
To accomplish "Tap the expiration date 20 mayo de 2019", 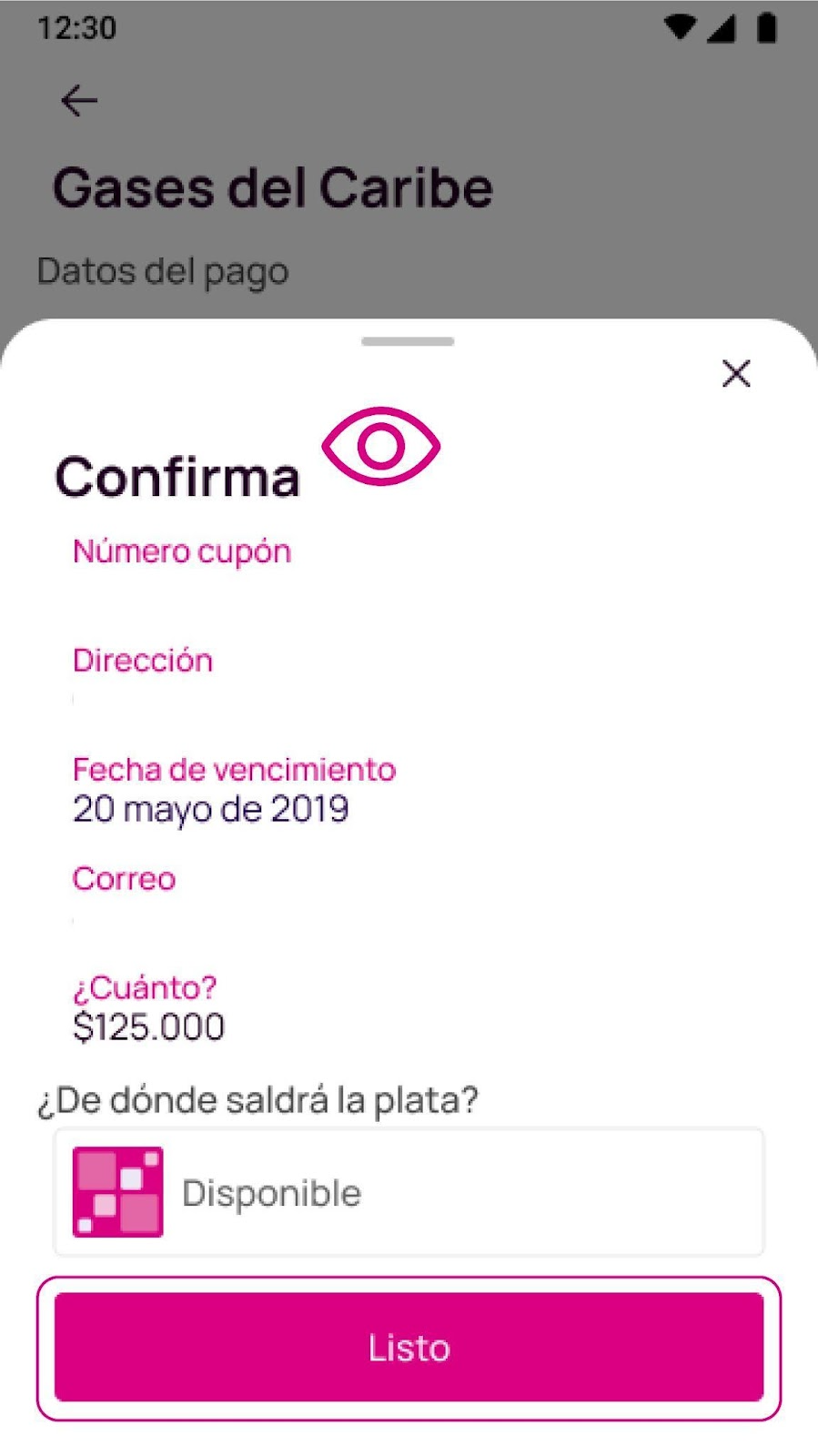I will pos(210,808).
